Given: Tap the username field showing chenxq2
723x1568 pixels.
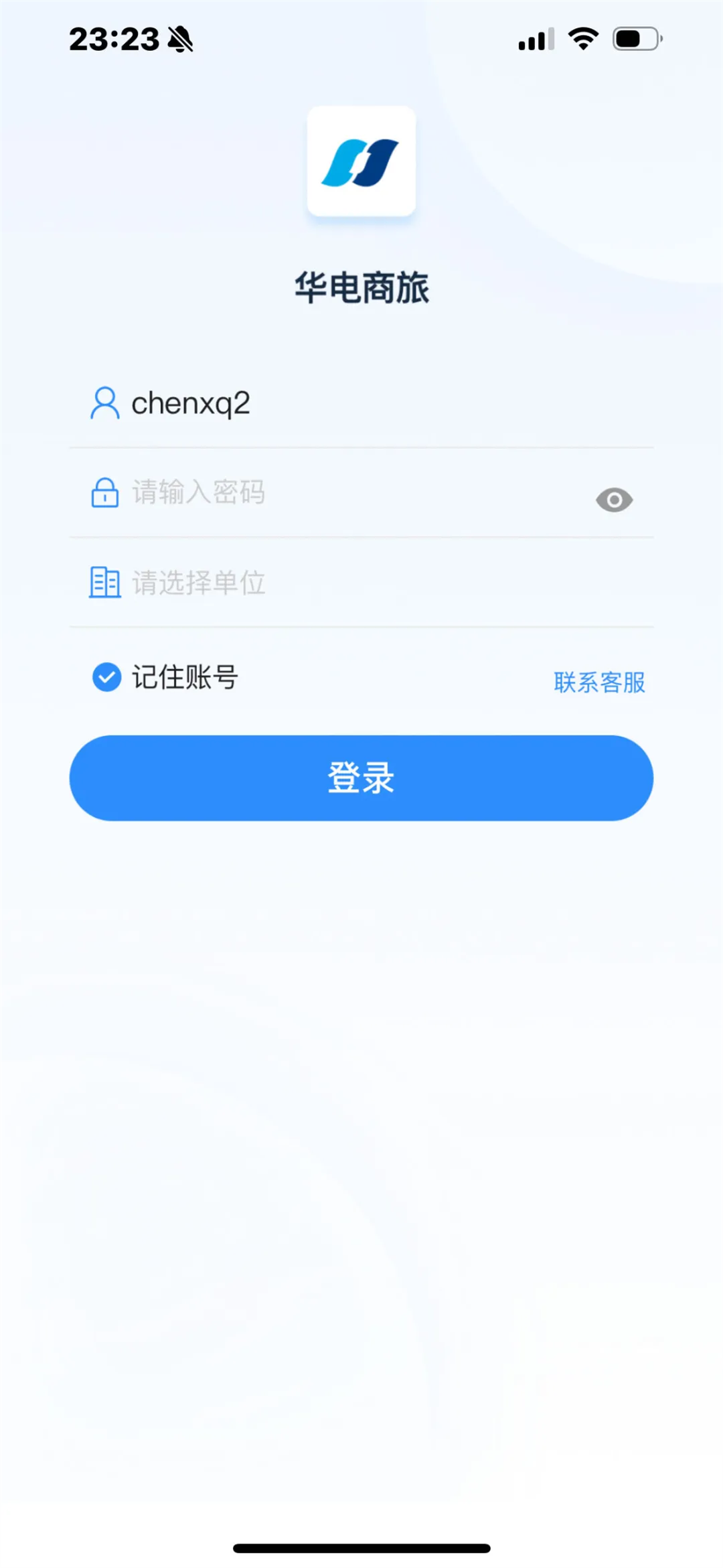Looking at the screenshot, I should click(361, 403).
